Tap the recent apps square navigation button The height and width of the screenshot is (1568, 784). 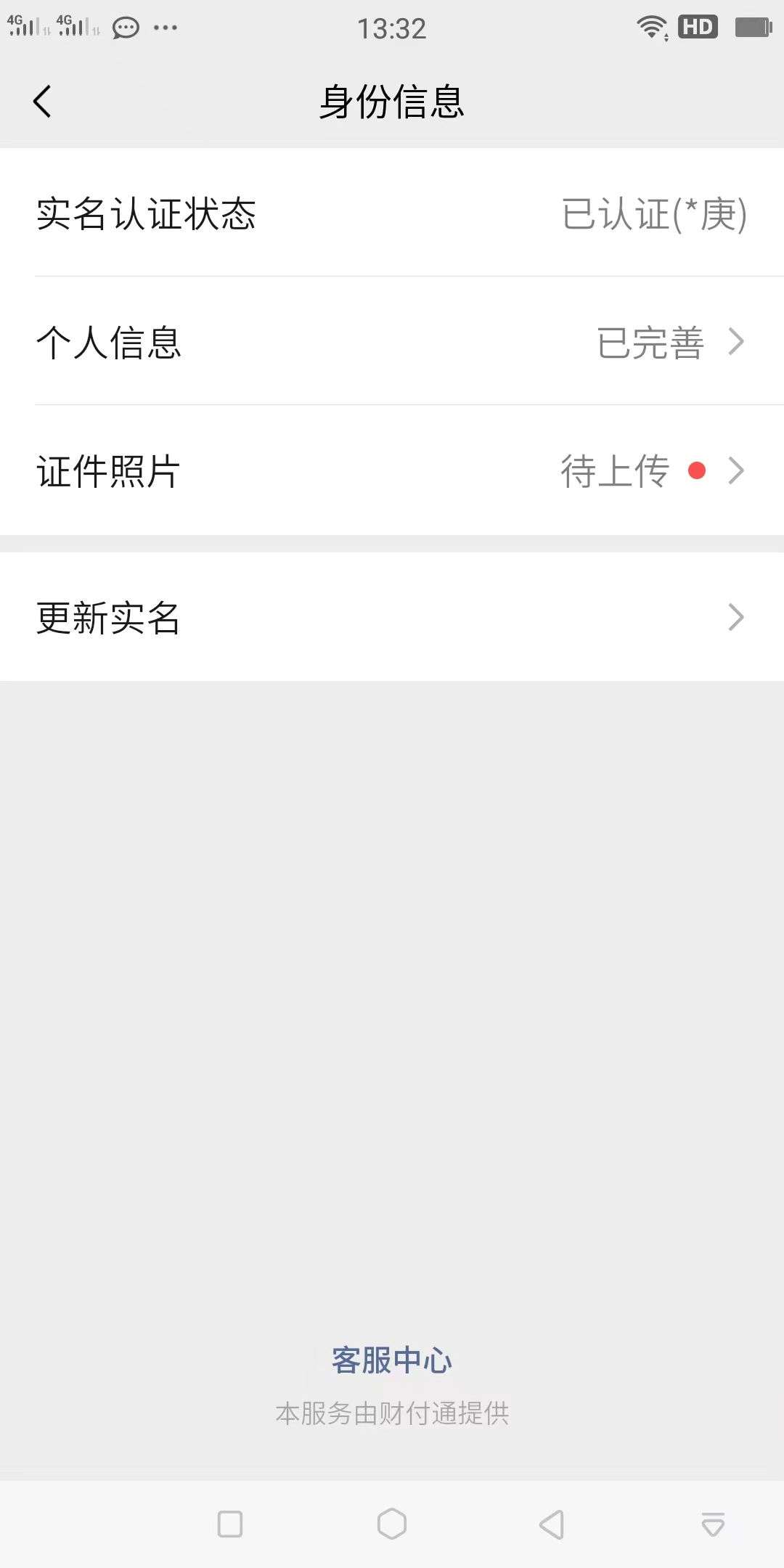(x=229, y=1522)
